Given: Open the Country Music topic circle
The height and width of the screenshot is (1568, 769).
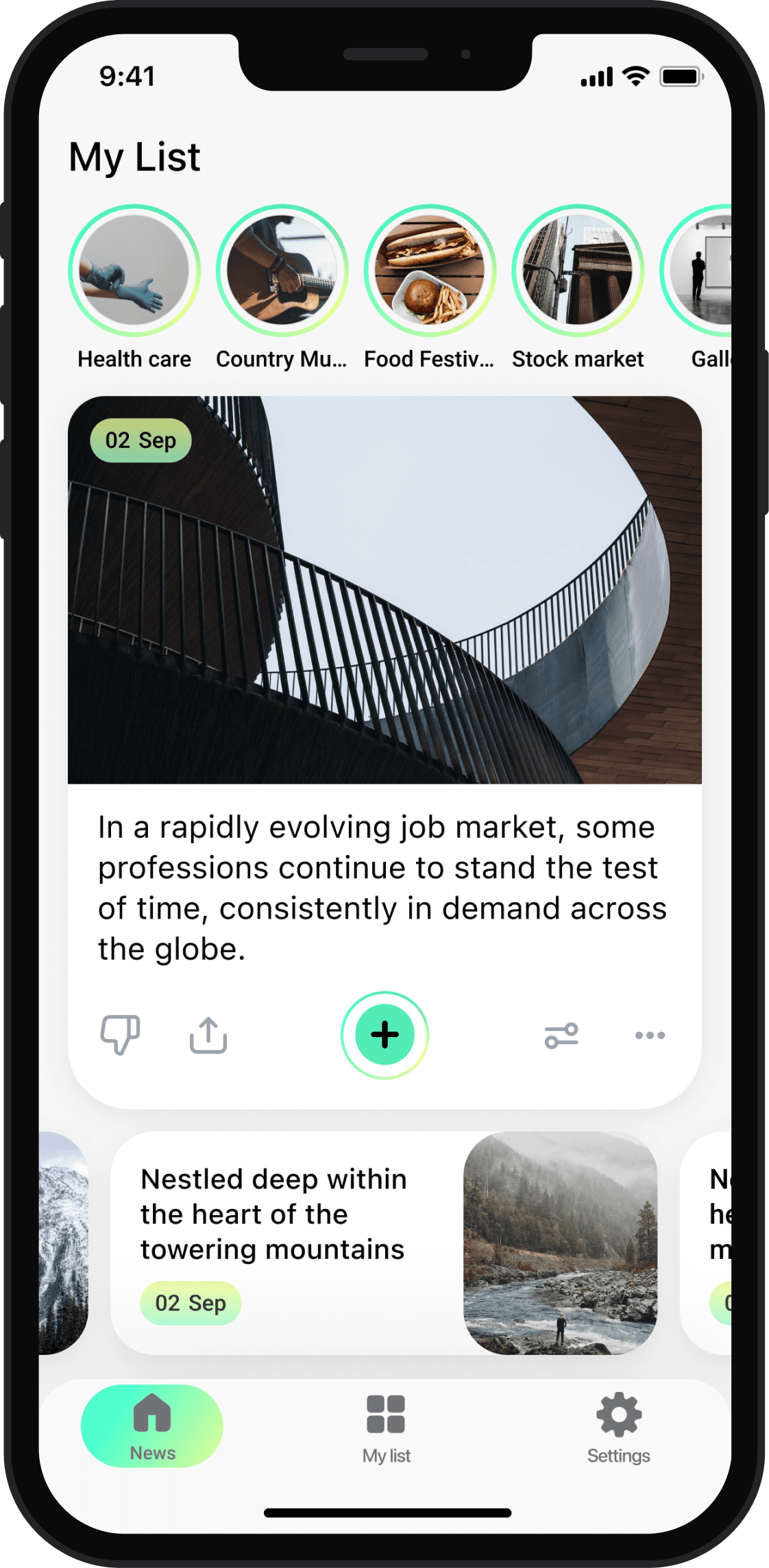Looking at the screenshot, I should coord(282,271).
